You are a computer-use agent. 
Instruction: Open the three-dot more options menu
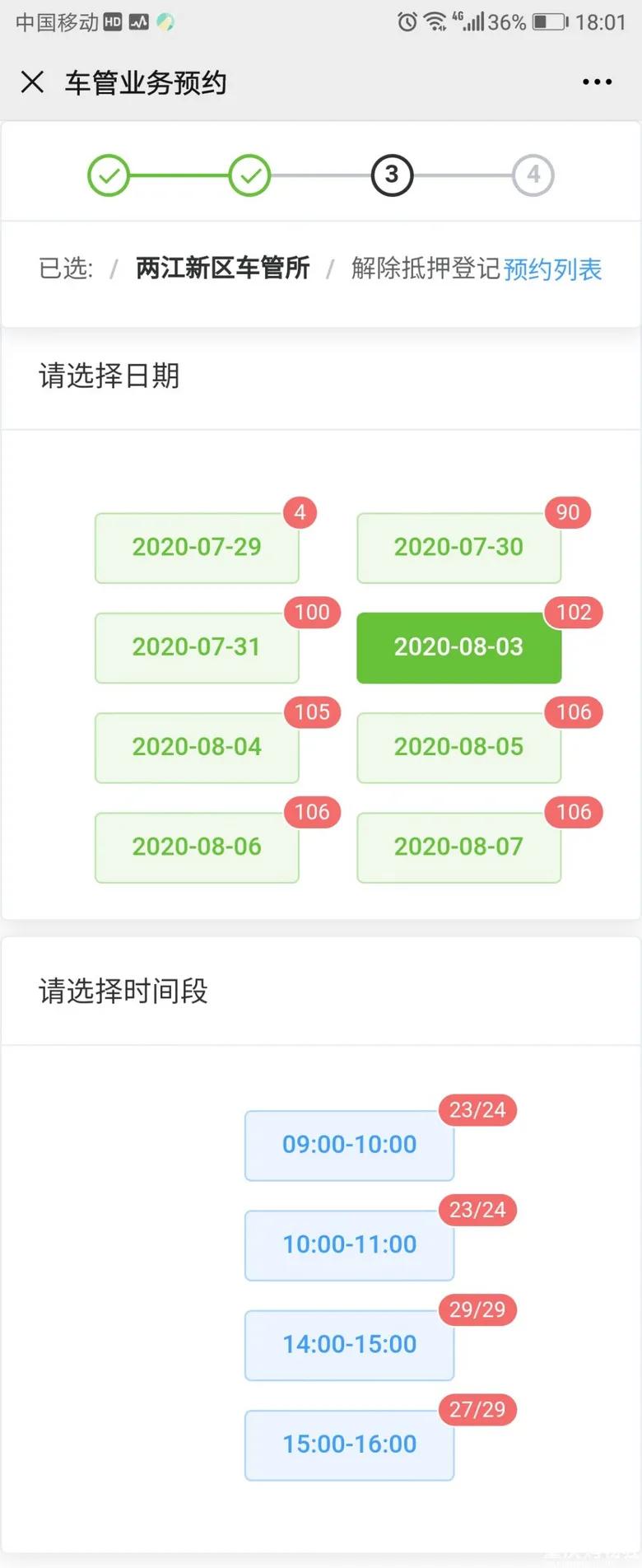tap(595, 82)
